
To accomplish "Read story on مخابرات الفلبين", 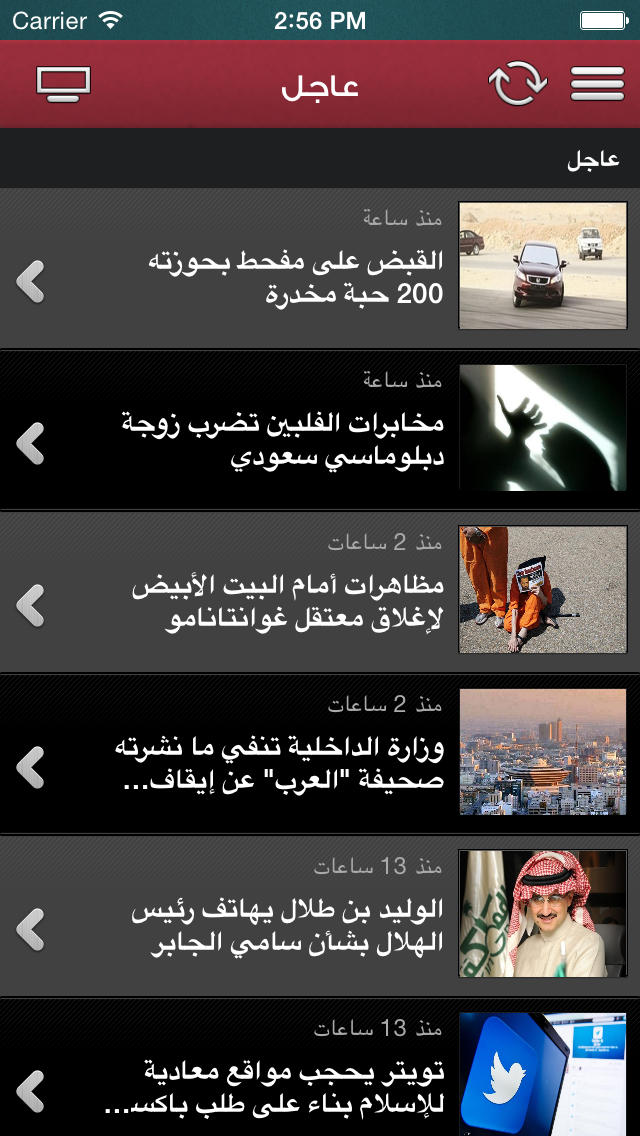I will coord(320,430).
